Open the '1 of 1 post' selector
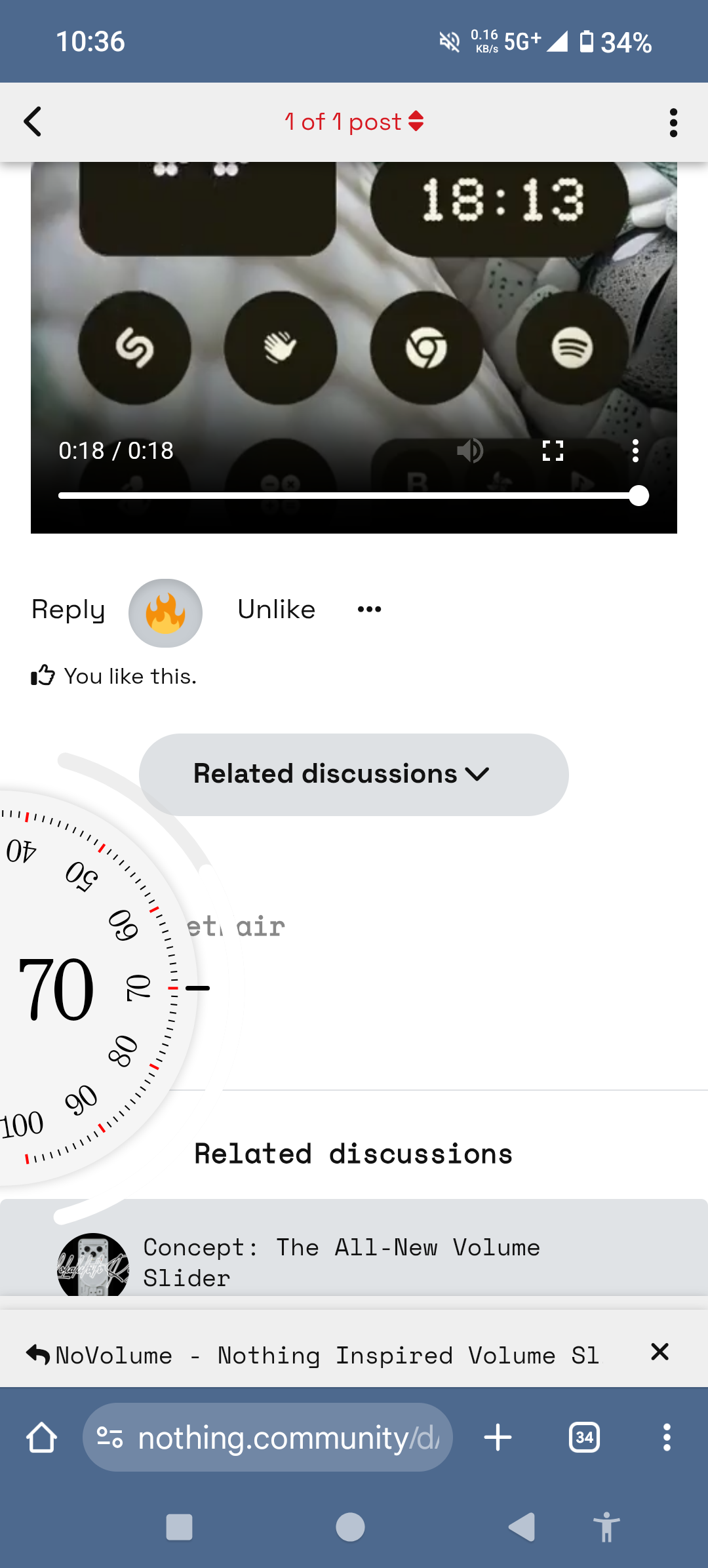 point(354,122)
